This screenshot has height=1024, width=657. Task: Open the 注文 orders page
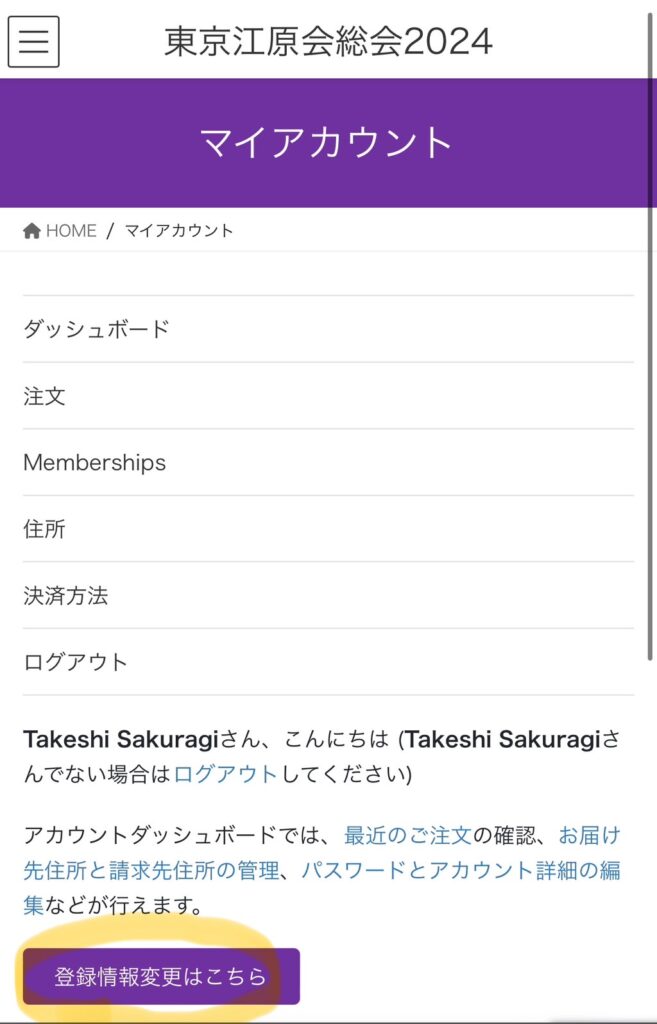(x=44, y=396)
